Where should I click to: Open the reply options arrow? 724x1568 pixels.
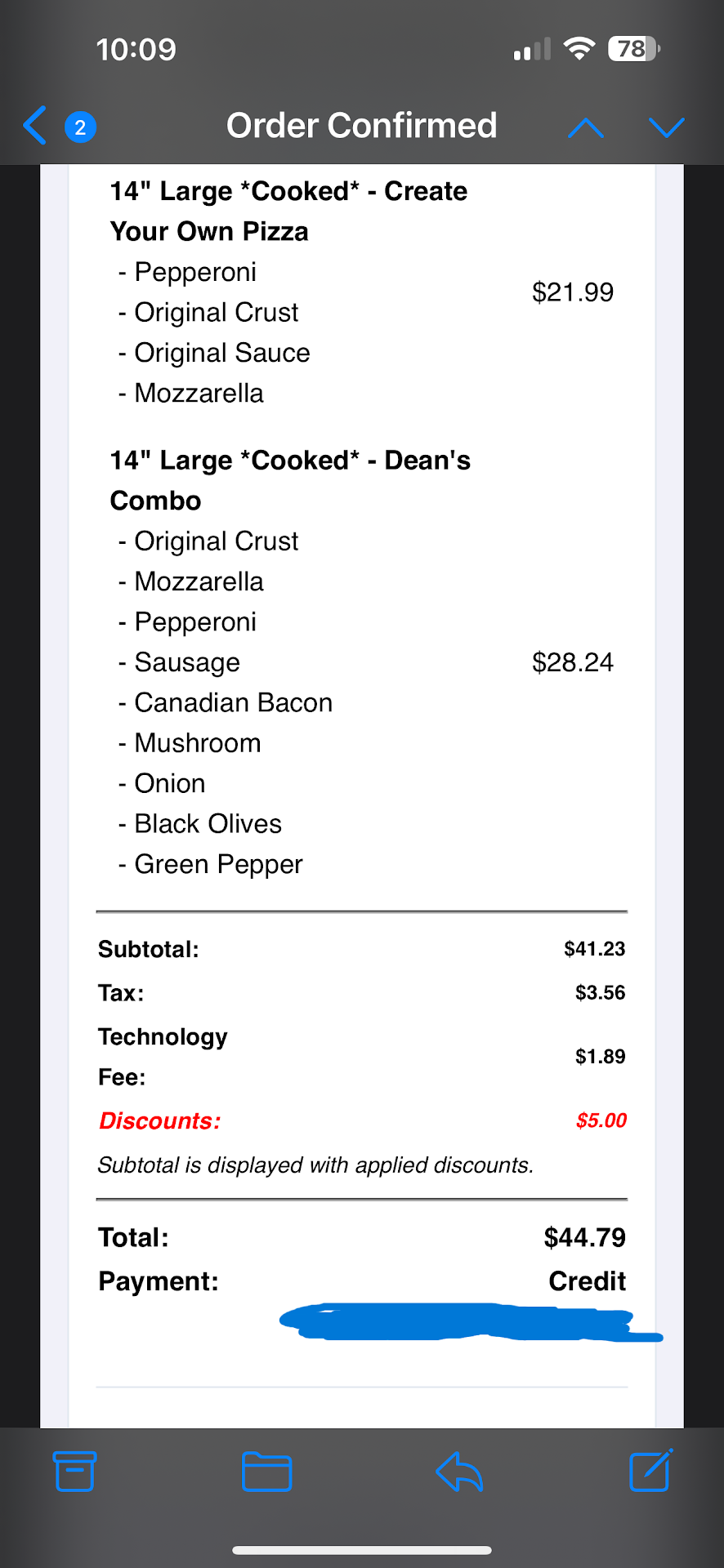click(459, 1472)
